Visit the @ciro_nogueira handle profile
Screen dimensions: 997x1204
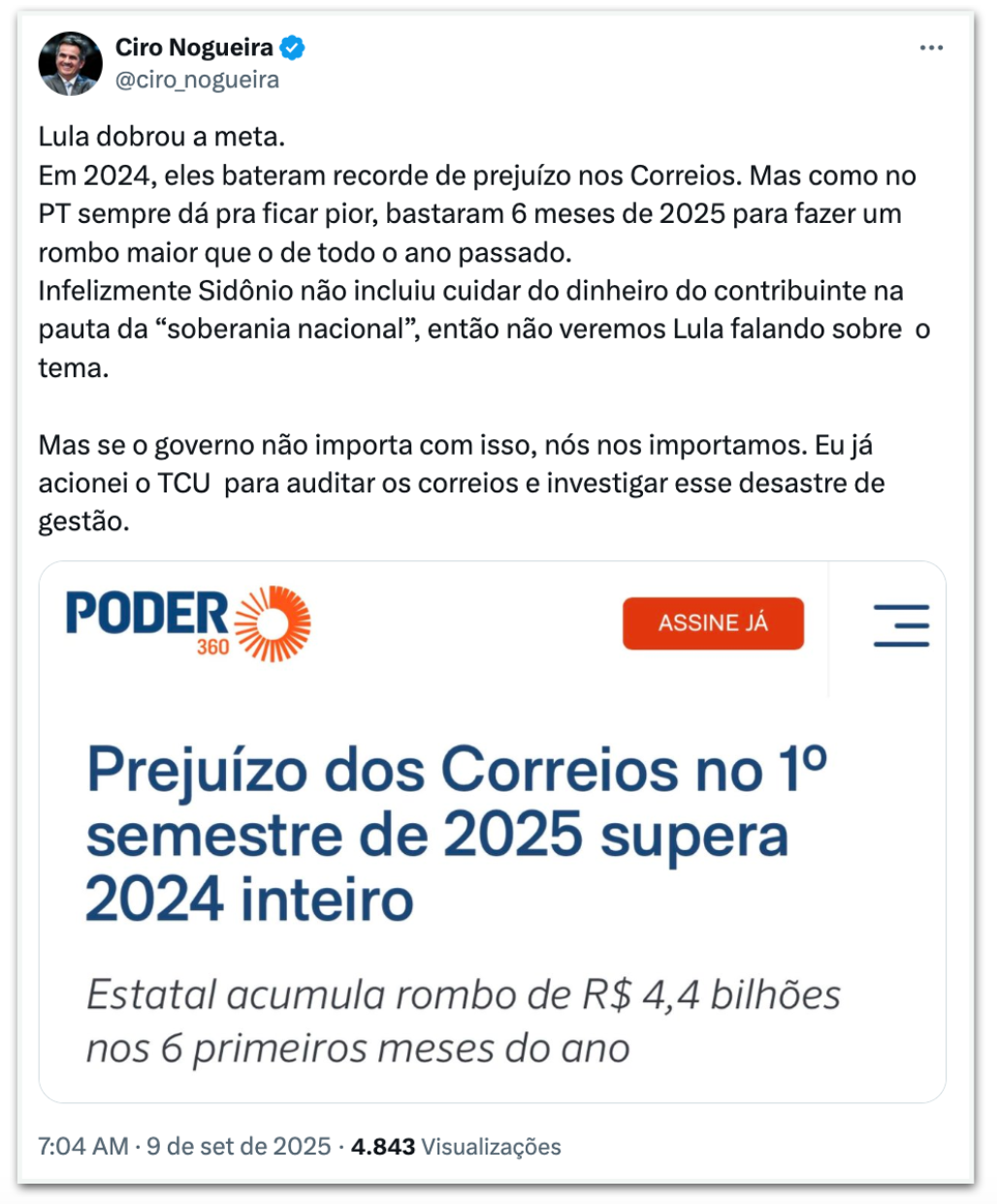click(197, 79)
